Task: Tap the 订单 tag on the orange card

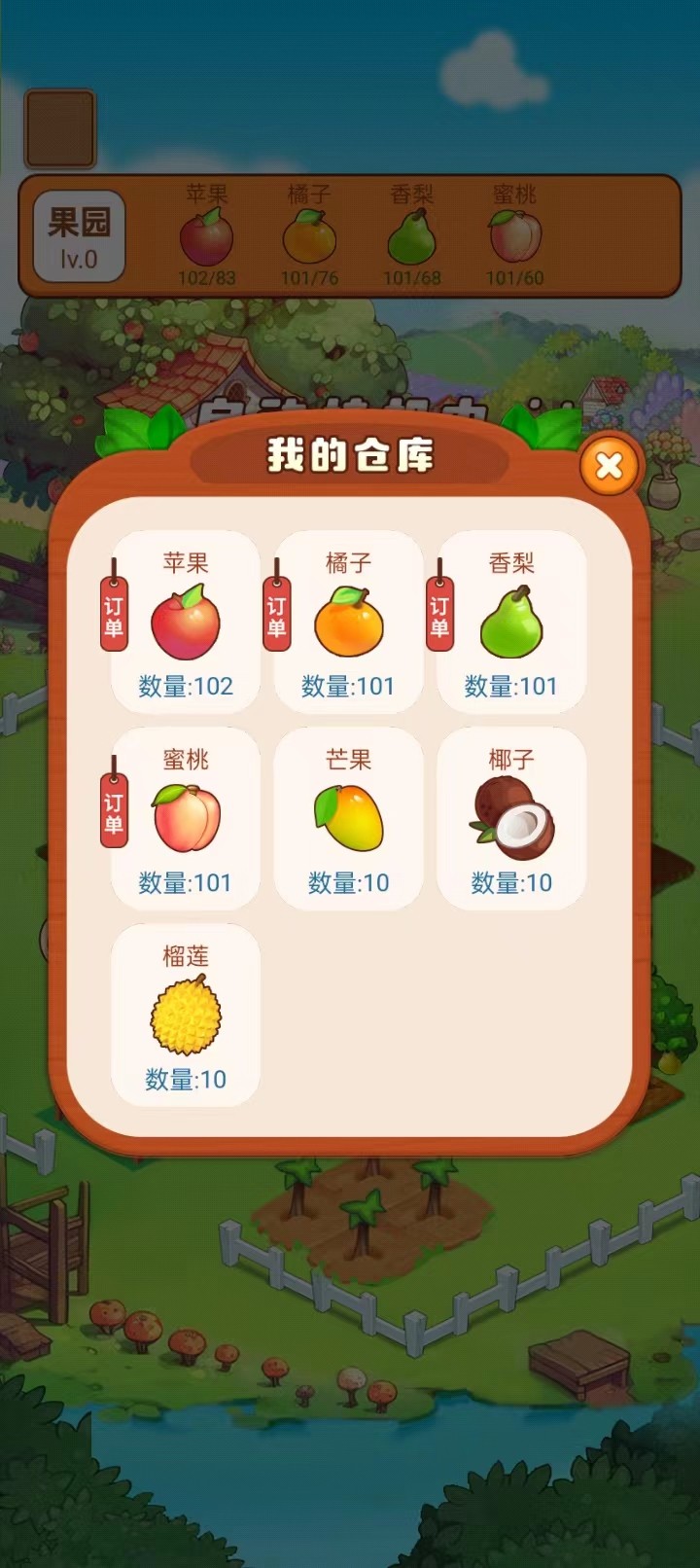Action: pos(276,613)
